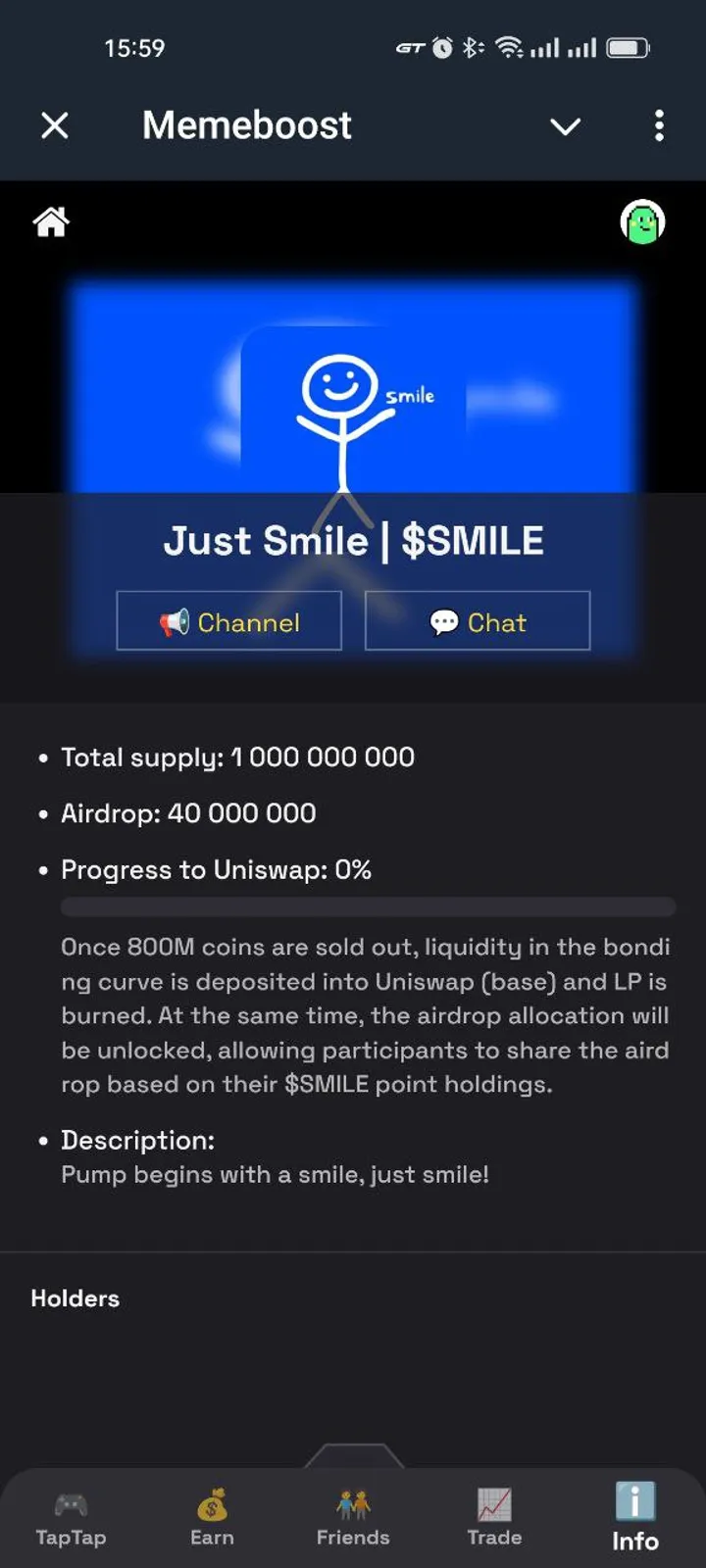Open the $SMILE Channel
This screenshot has height=1568, width=706.
(229, 621)
